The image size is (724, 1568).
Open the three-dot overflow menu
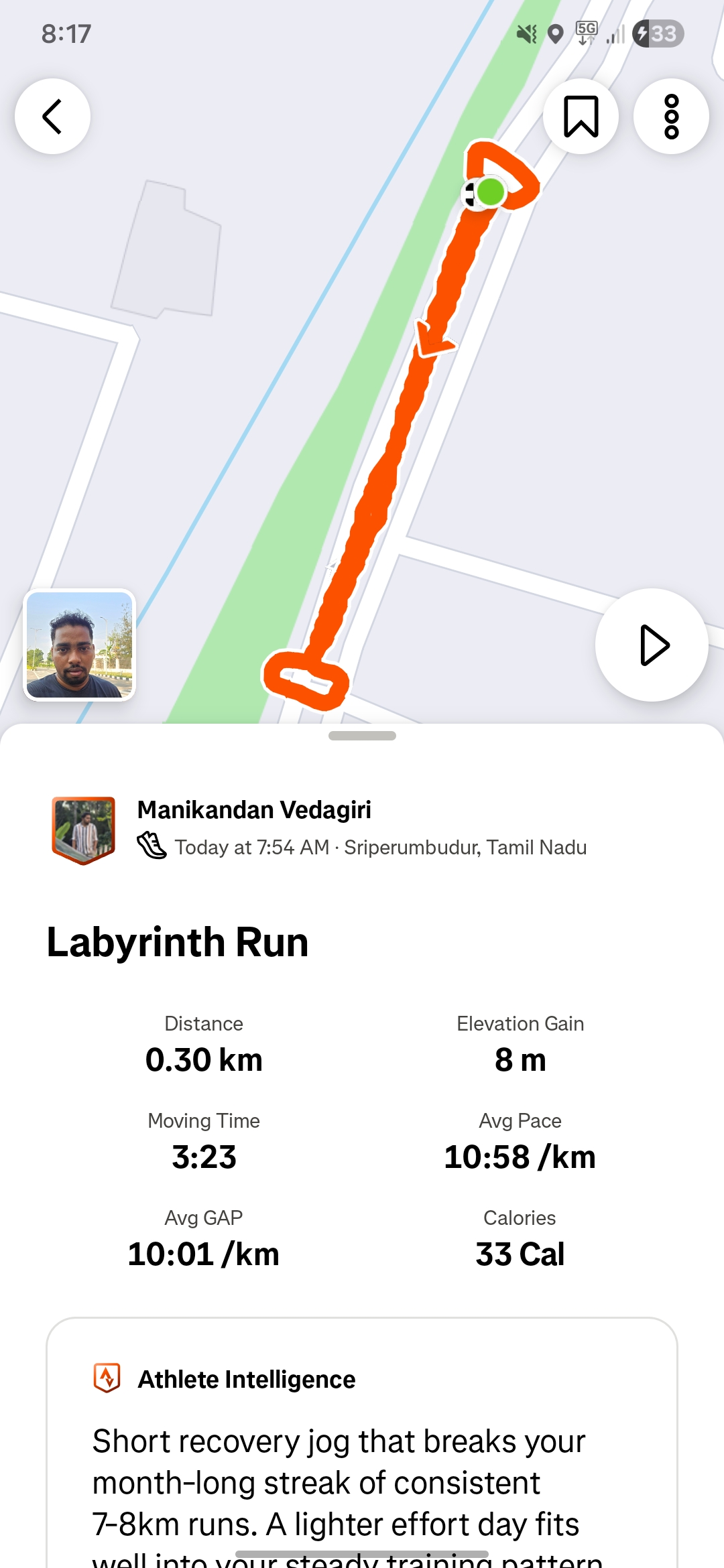[671, 117]
